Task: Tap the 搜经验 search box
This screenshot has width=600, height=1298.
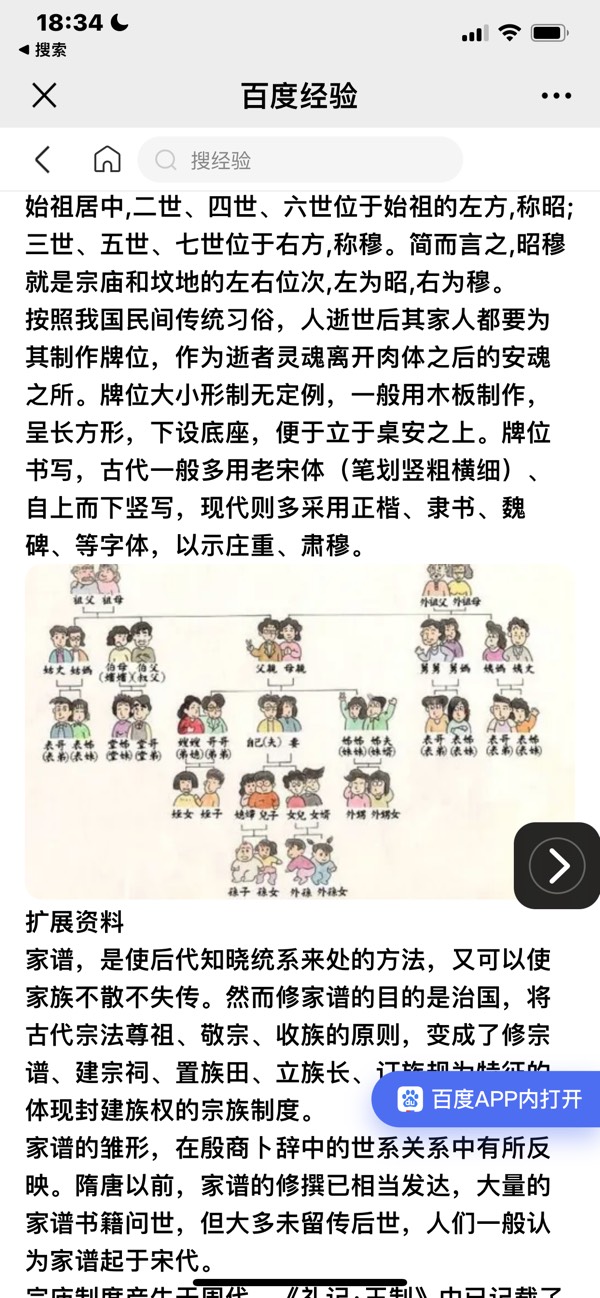Action: click(x=300, y=160)
